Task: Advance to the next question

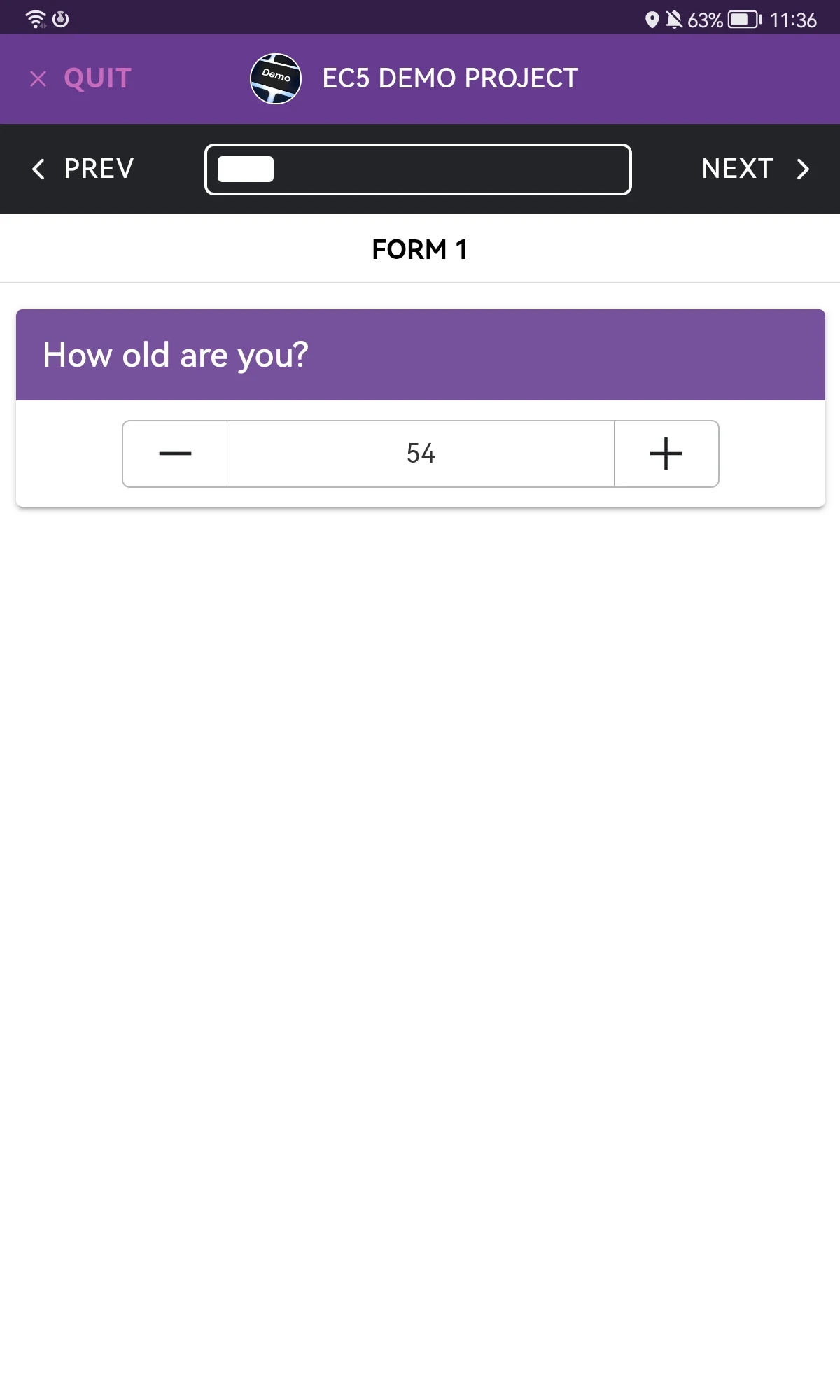Action: pos(756,169)
